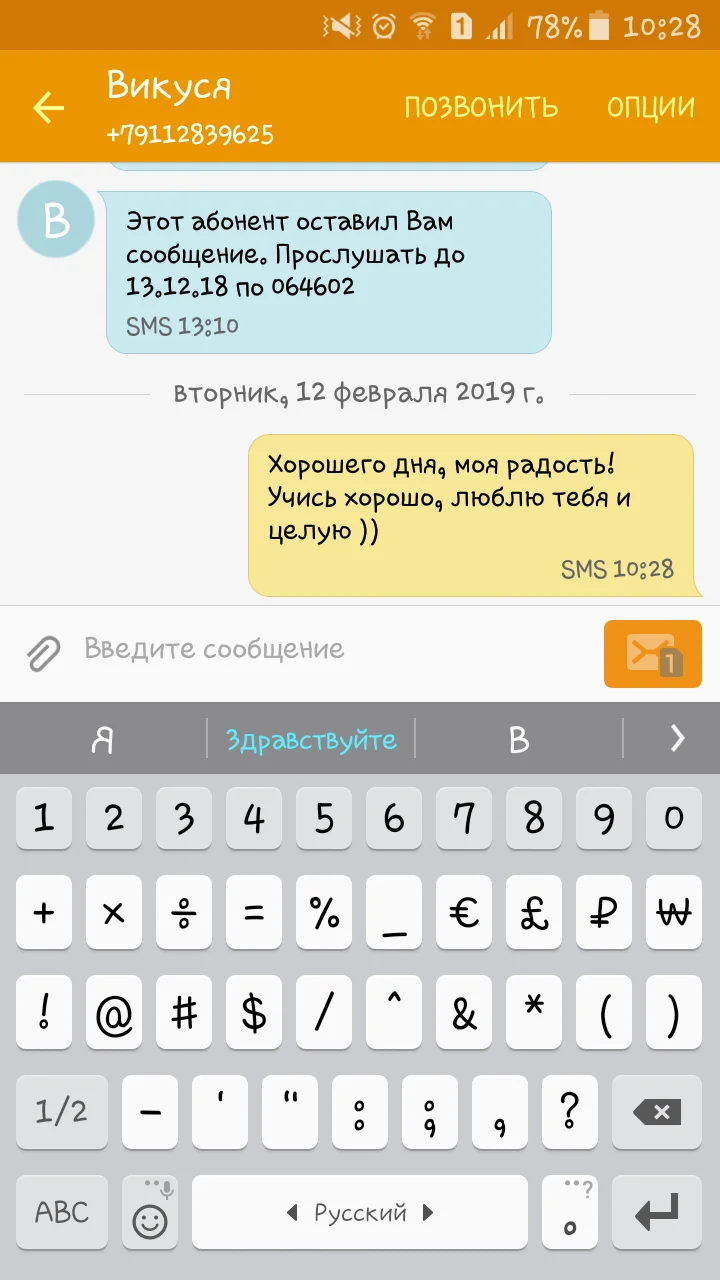This screenshot has width=720, height=1280.
Task: Tap the Введите сообщение input field
Action: point(250,651)
